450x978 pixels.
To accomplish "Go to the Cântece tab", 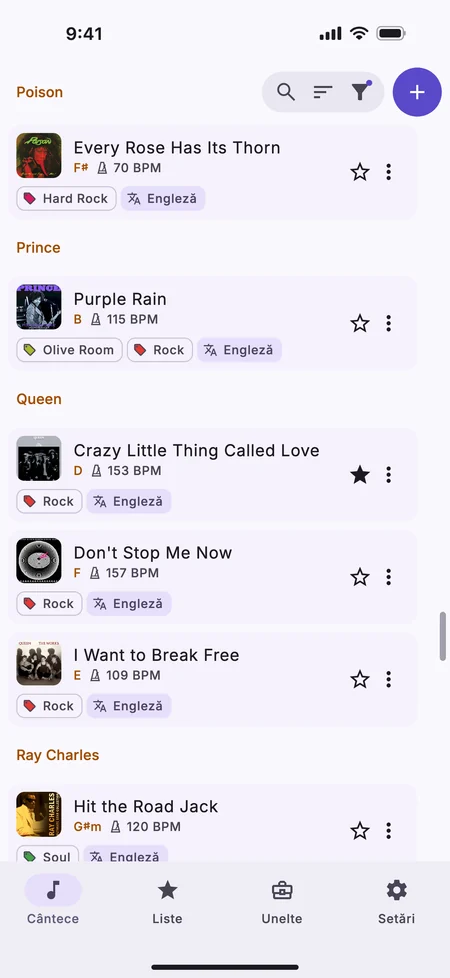I will pyautogui.click(x=53, y=901).
